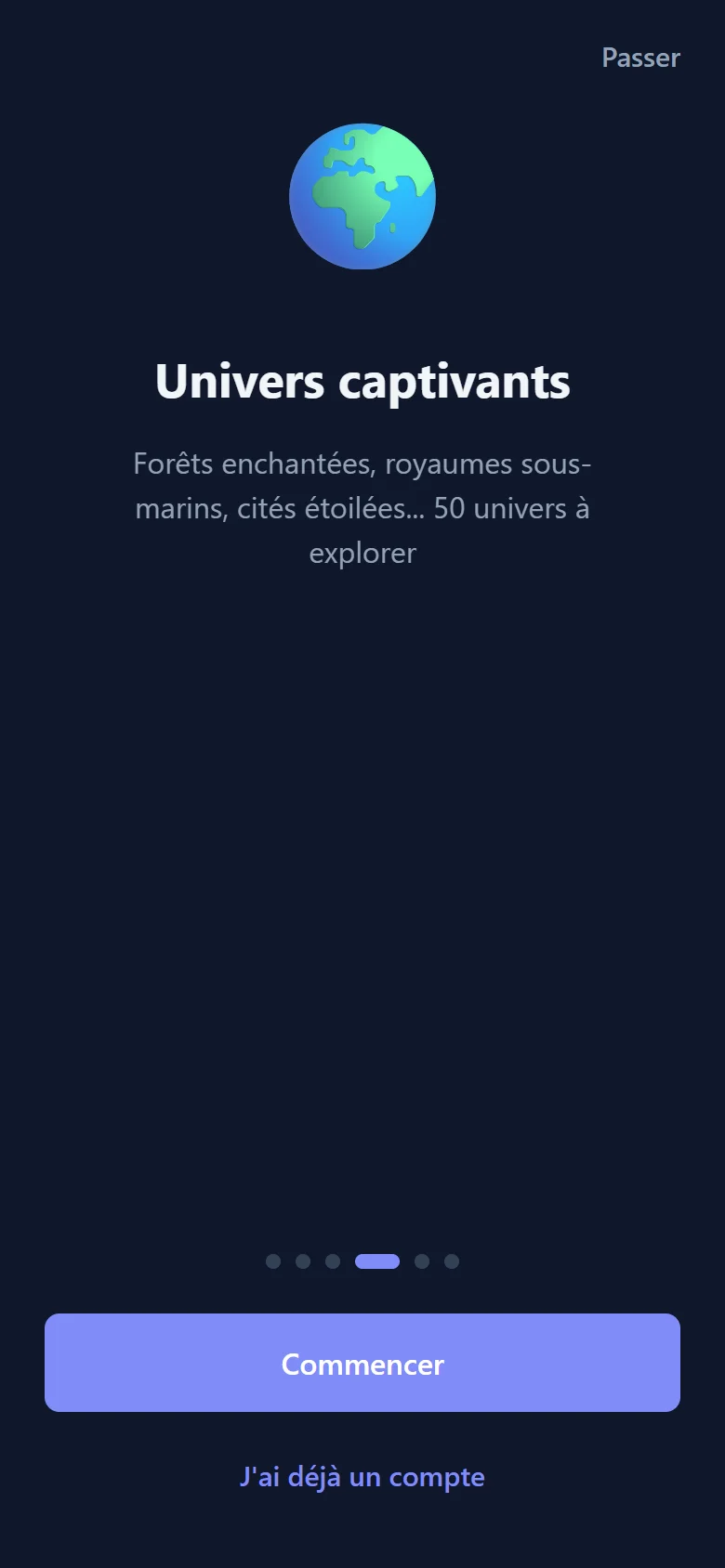
Task: Select the second carousel dot
Action: click(x=303, y=1261)
